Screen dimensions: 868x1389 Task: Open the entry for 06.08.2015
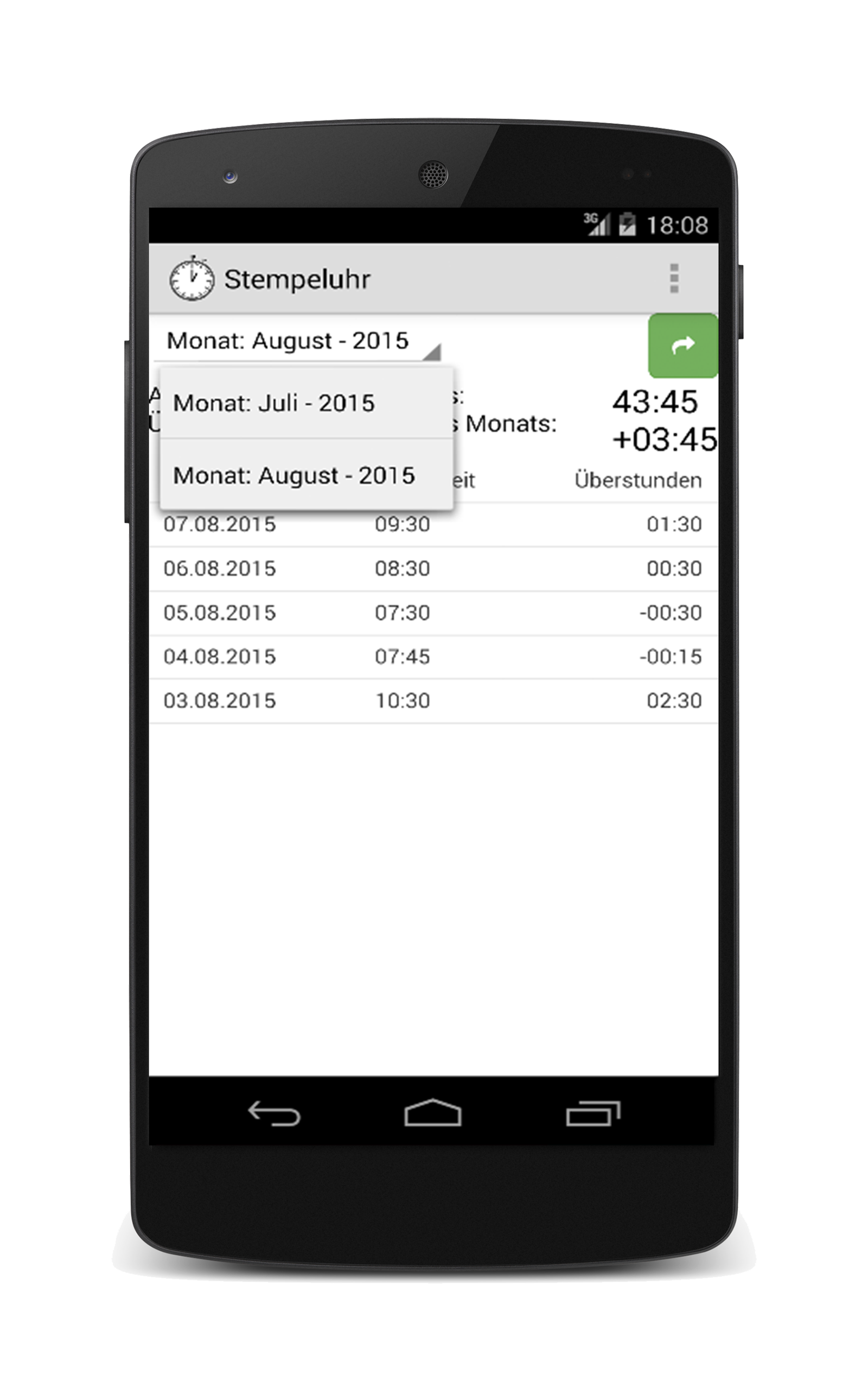[x=433, y=569]
